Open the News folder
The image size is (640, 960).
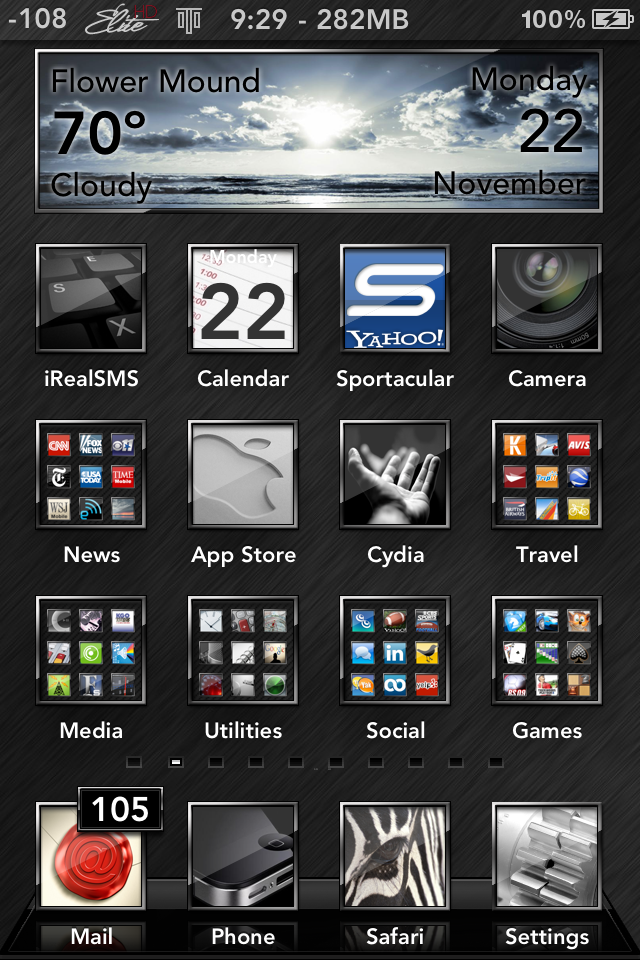[x=91, y=474]
